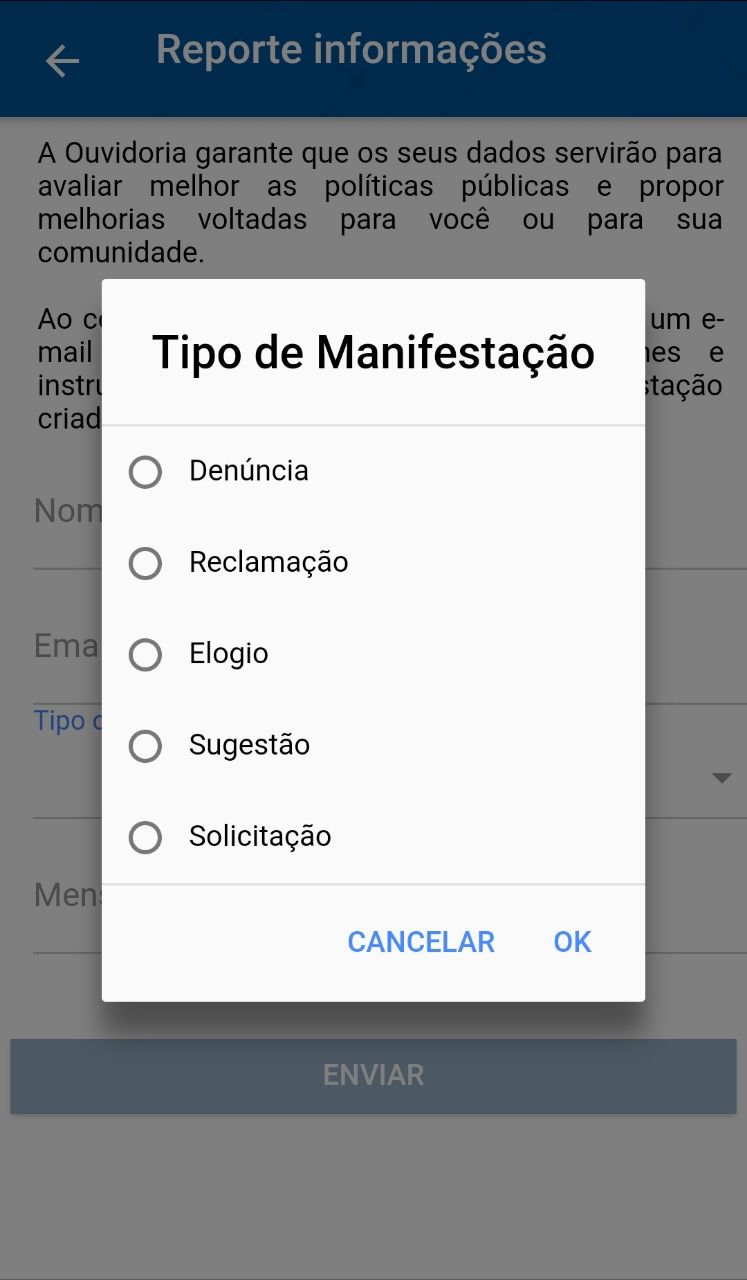
Task: Pick the Solicitação radio button
Action: click(145, 837)
